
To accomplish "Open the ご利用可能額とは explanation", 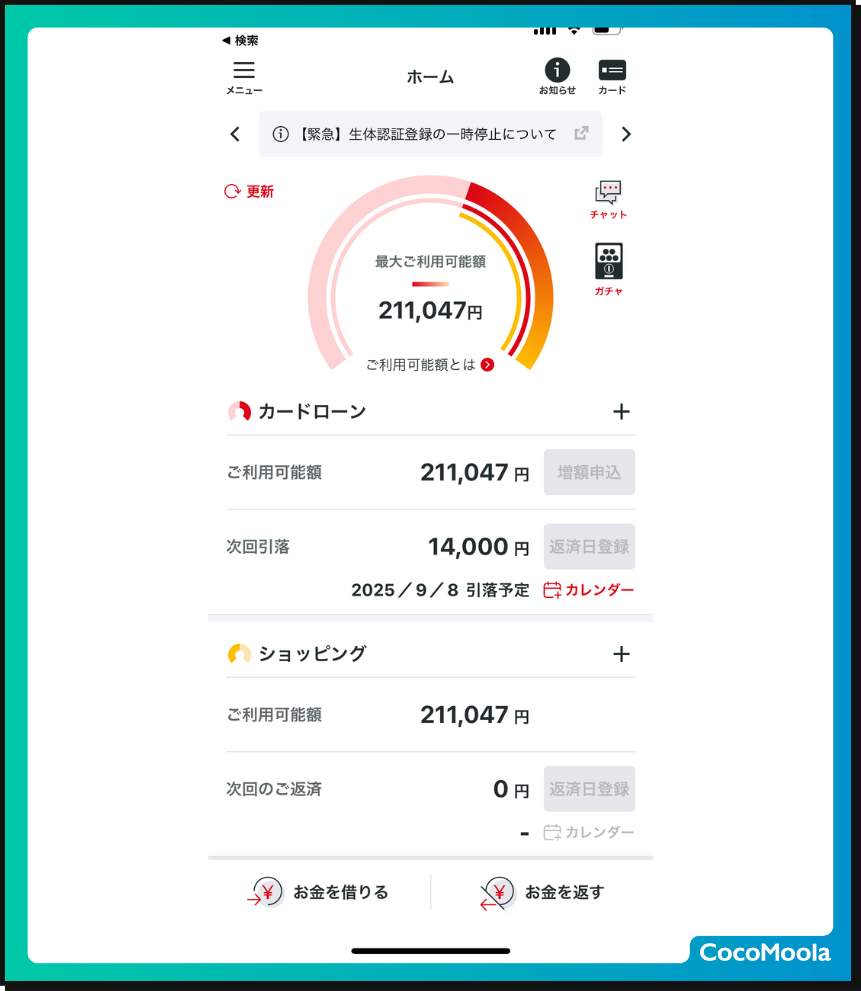I will coord(430,365).
